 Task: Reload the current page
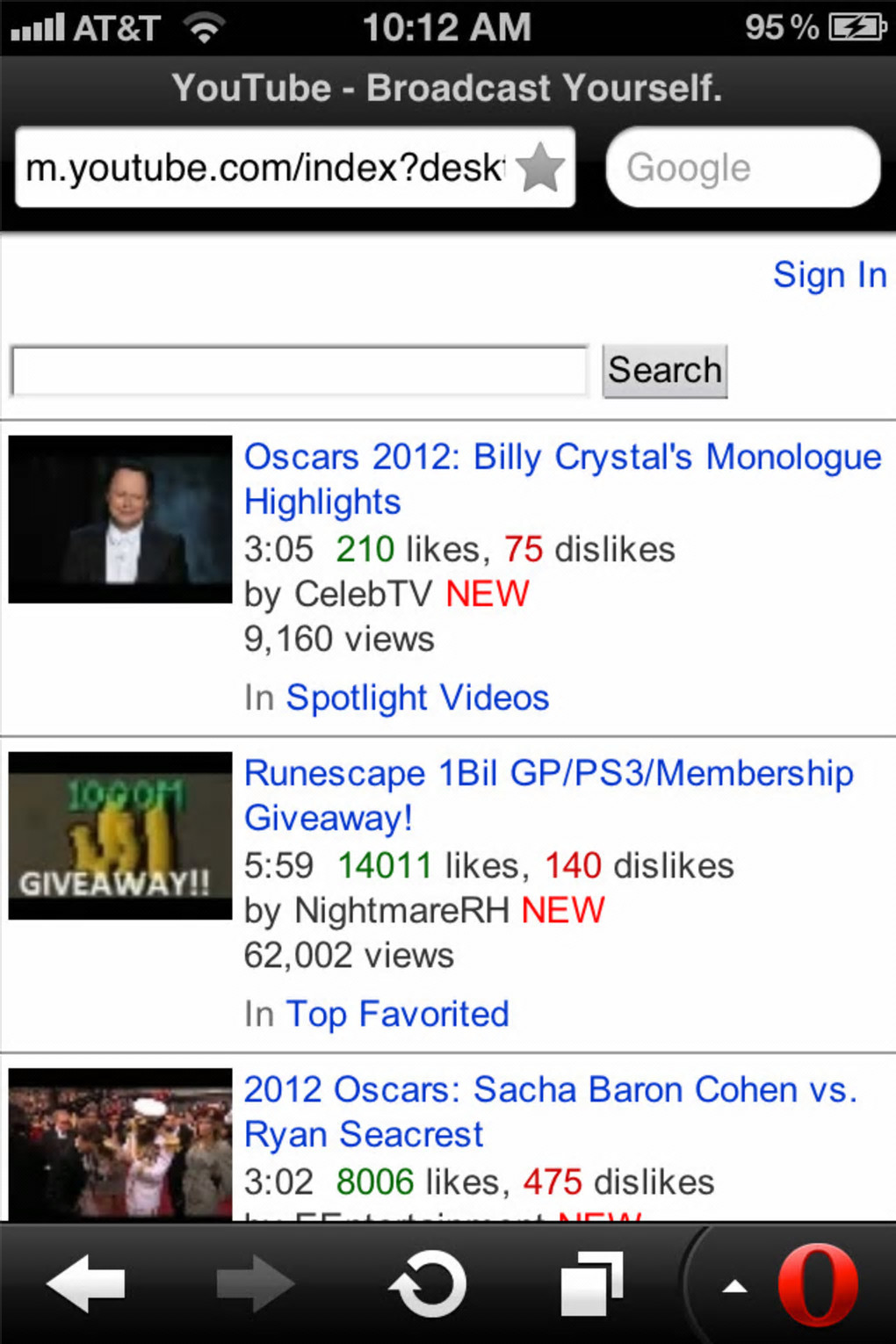click(x=428, y=1284)
